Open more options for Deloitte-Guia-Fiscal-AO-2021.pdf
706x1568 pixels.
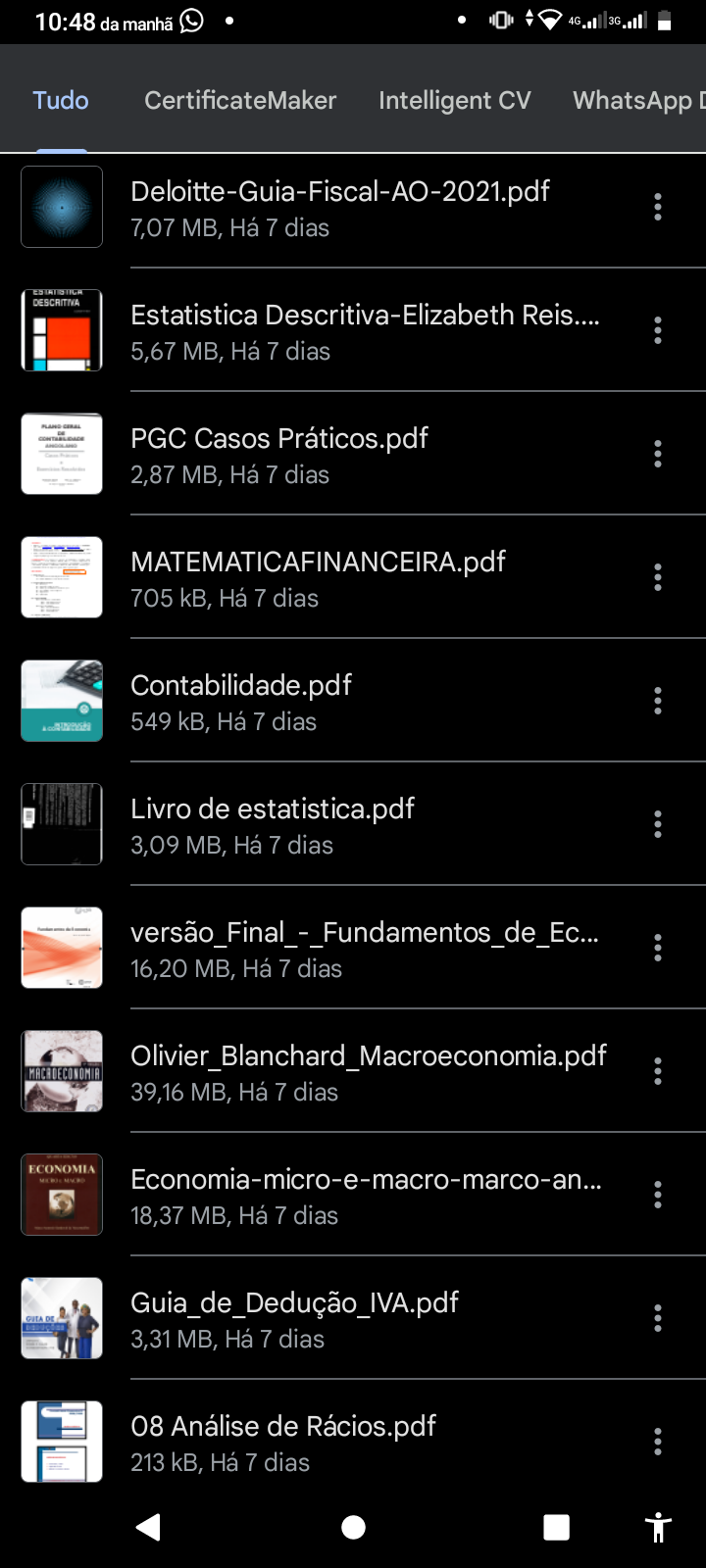click(x=658, y=207)
